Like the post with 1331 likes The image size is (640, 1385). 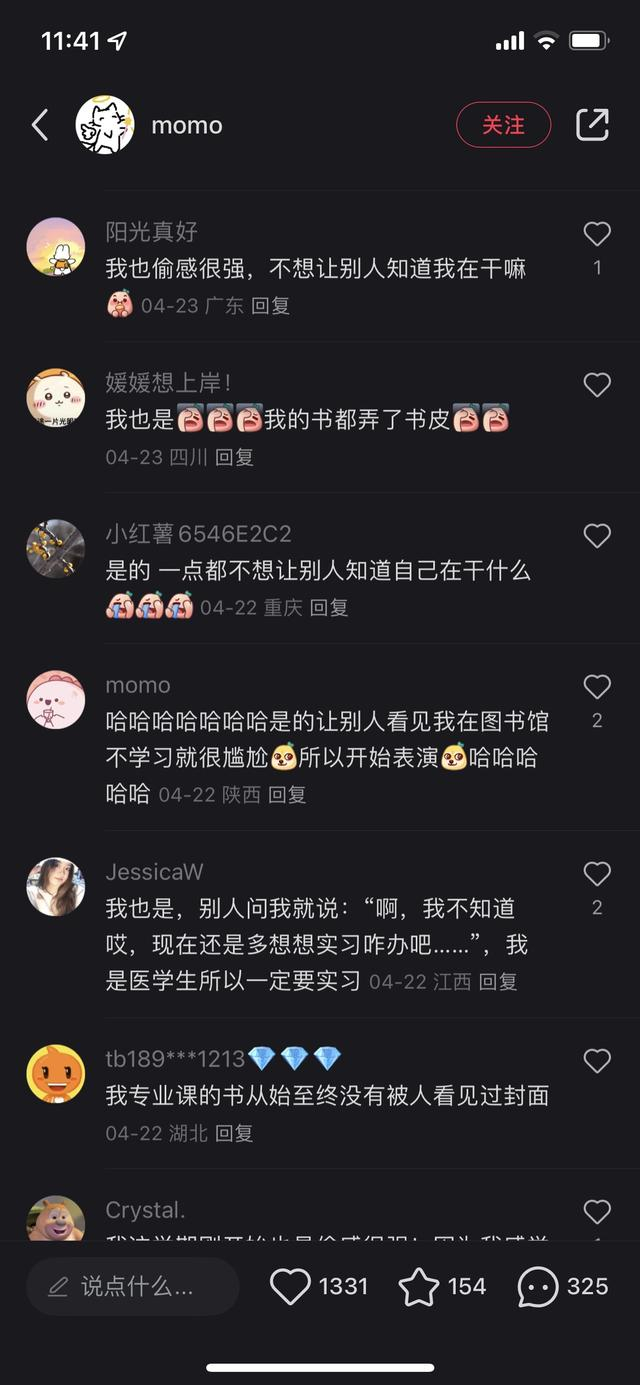290,1287
